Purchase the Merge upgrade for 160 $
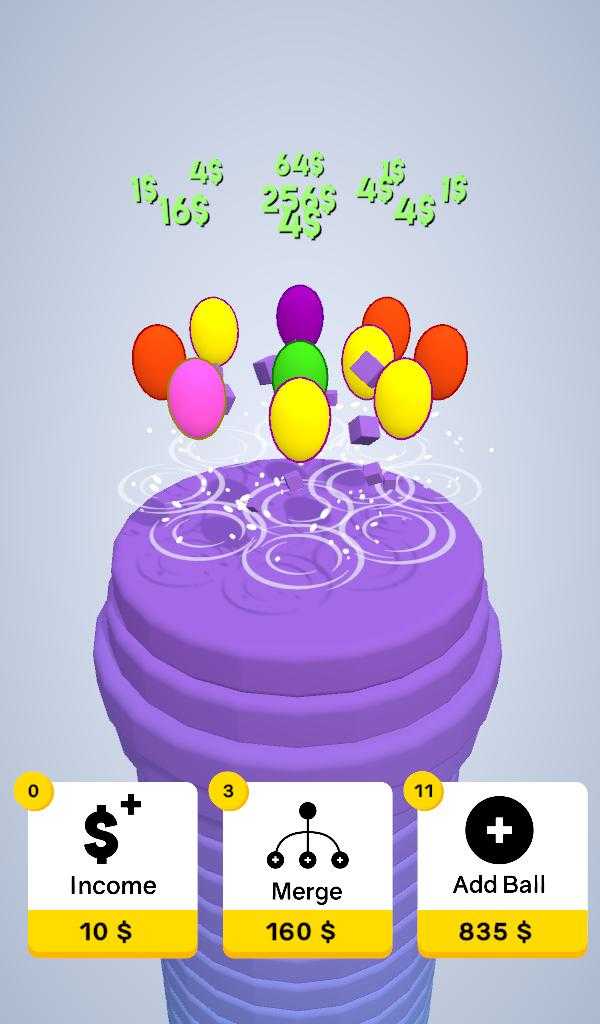600x1024 pixels. tap(307, 868)
